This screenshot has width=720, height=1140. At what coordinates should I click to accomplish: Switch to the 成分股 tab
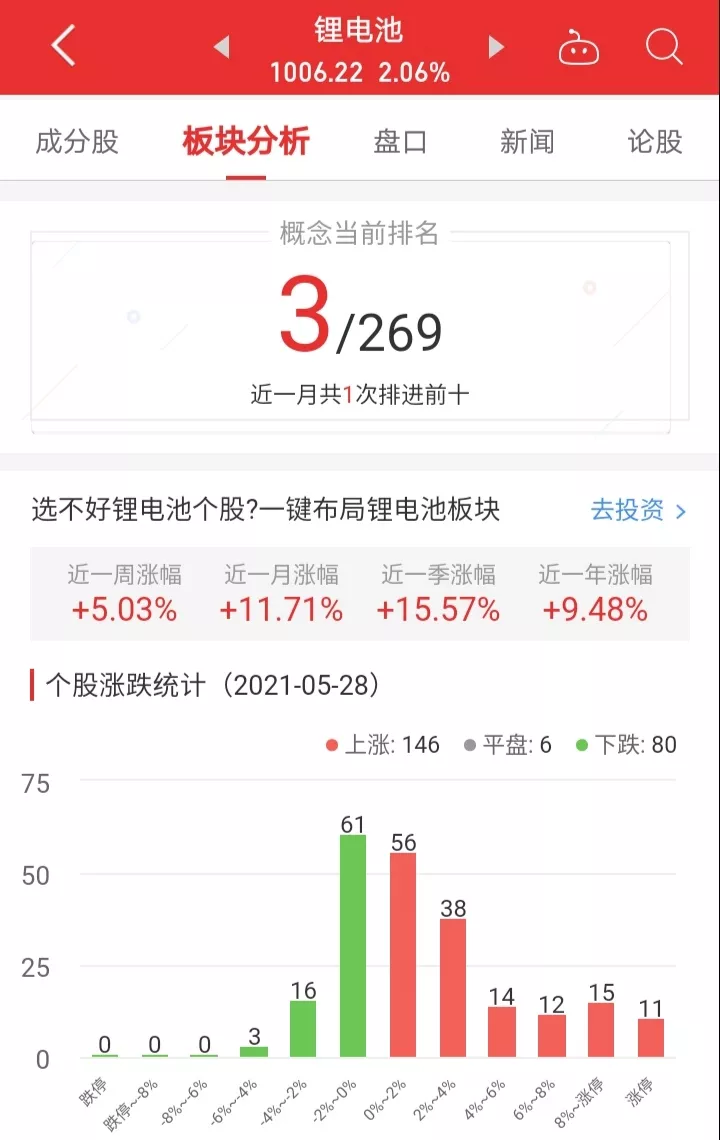pyautogui.click(x=77, y=142)
